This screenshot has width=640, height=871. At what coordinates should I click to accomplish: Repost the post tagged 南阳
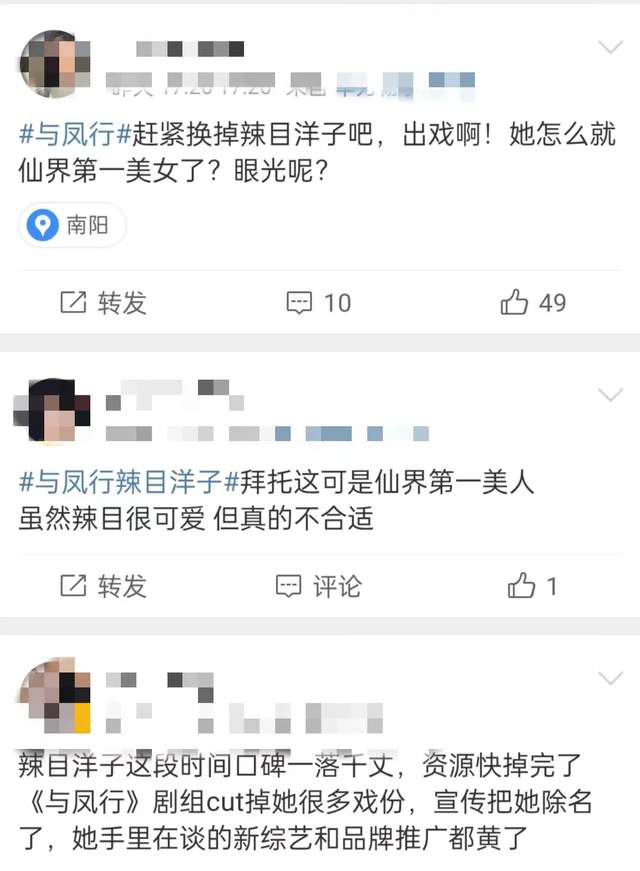tap(104, 302)
